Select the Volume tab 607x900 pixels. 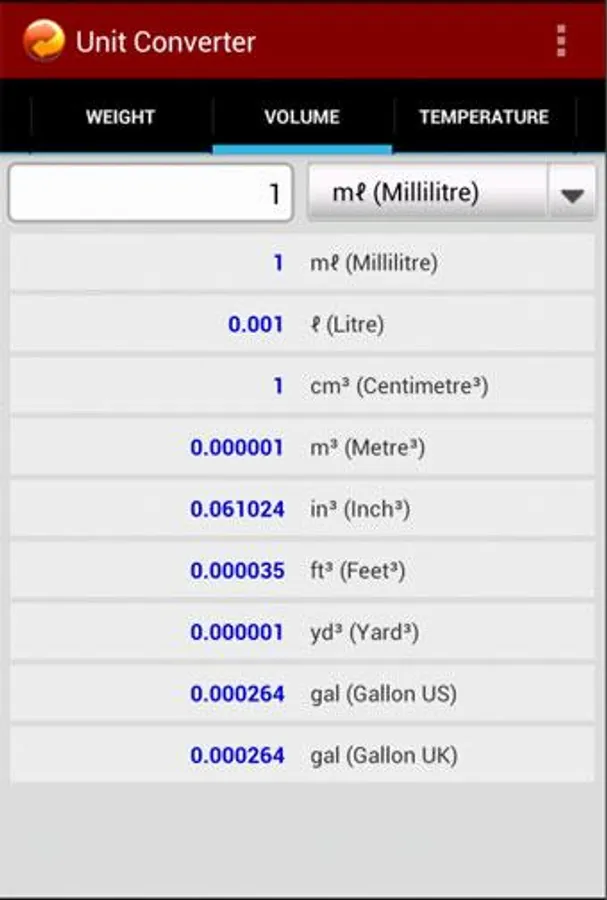pyautogui.click(x=302, y=117)
